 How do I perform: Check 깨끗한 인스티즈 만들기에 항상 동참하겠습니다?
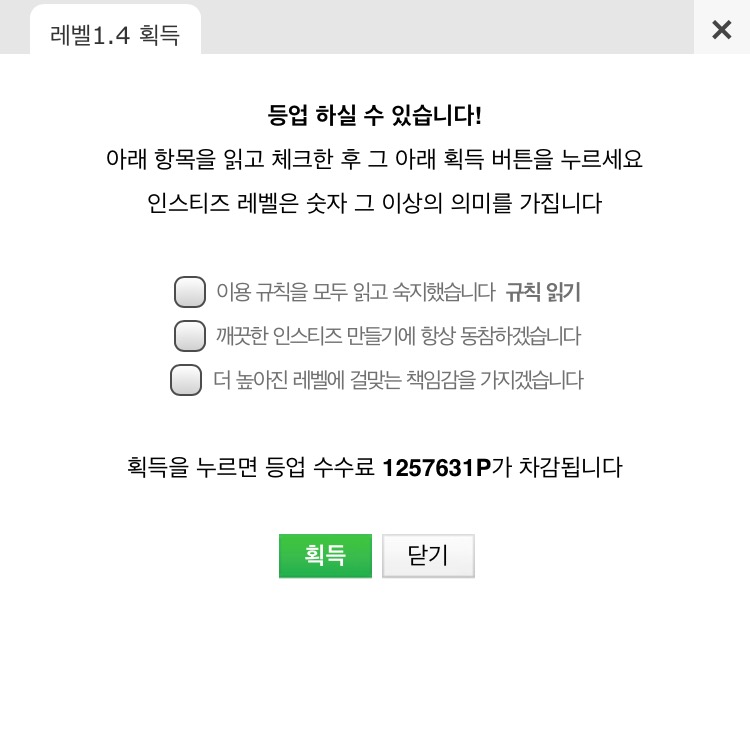(190, 336)
